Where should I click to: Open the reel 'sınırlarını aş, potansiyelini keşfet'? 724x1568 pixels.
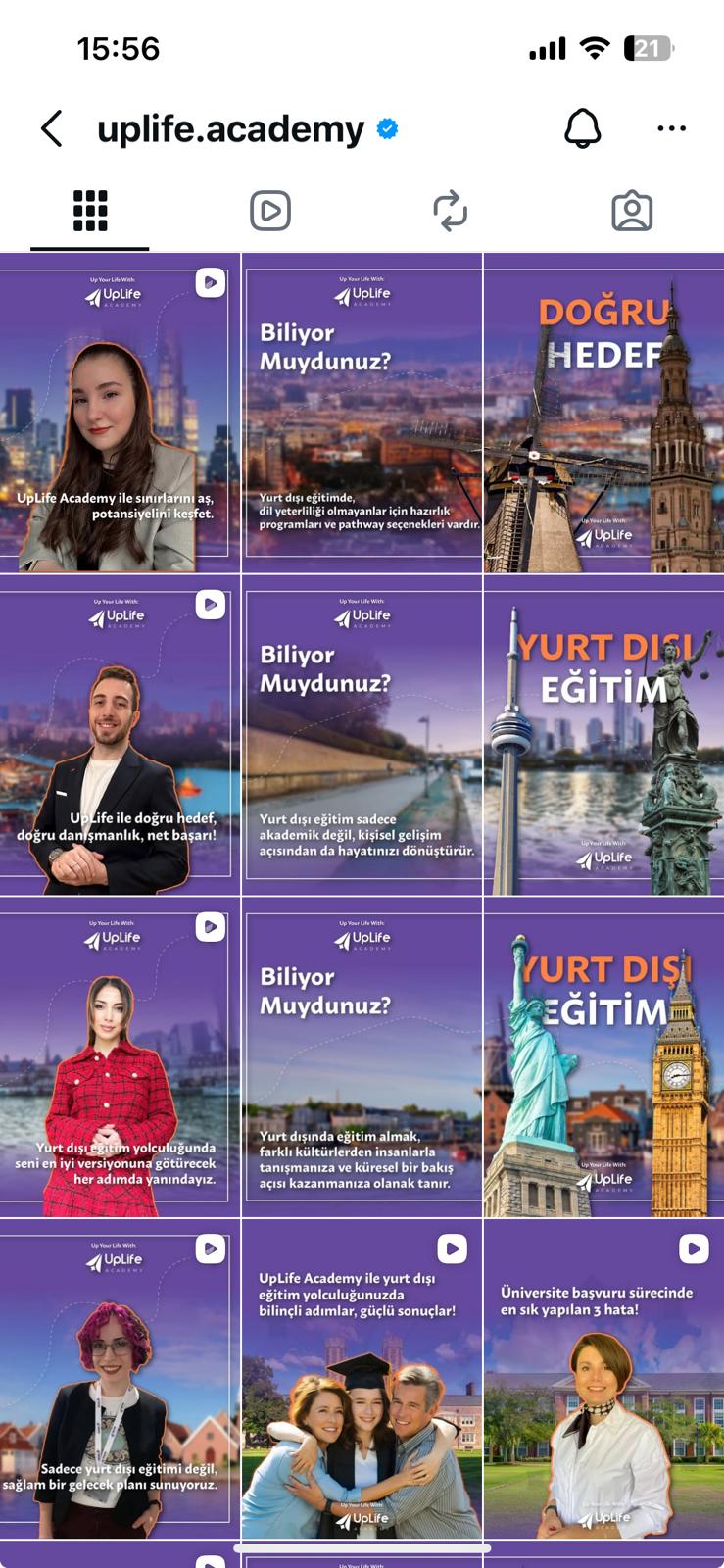tap(120, 414)
